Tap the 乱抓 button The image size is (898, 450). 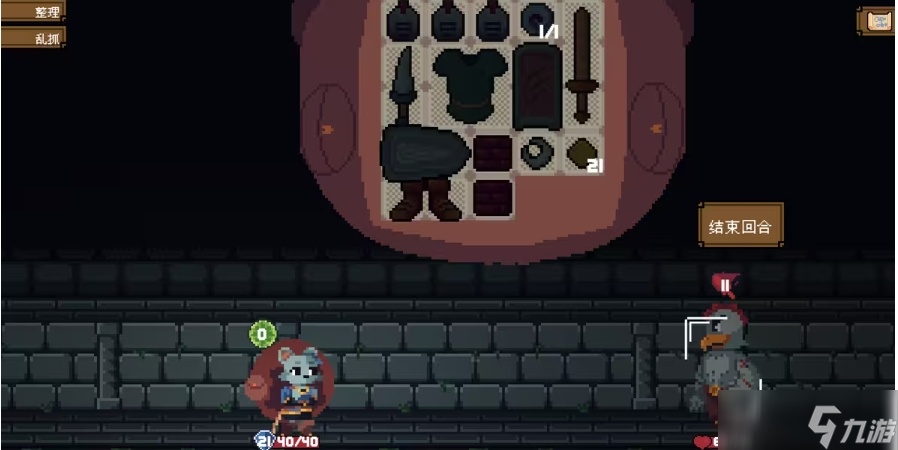(x=34, y=37)
